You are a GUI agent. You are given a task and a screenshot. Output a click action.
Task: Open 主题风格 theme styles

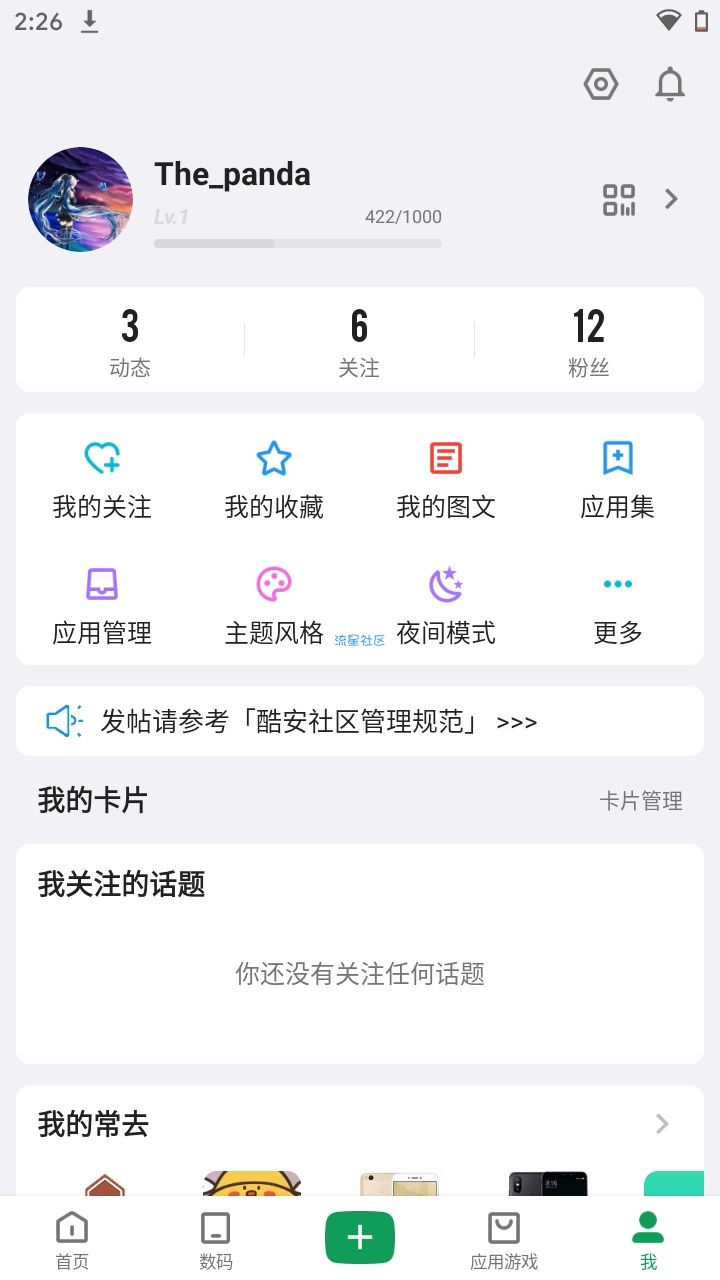274,605
